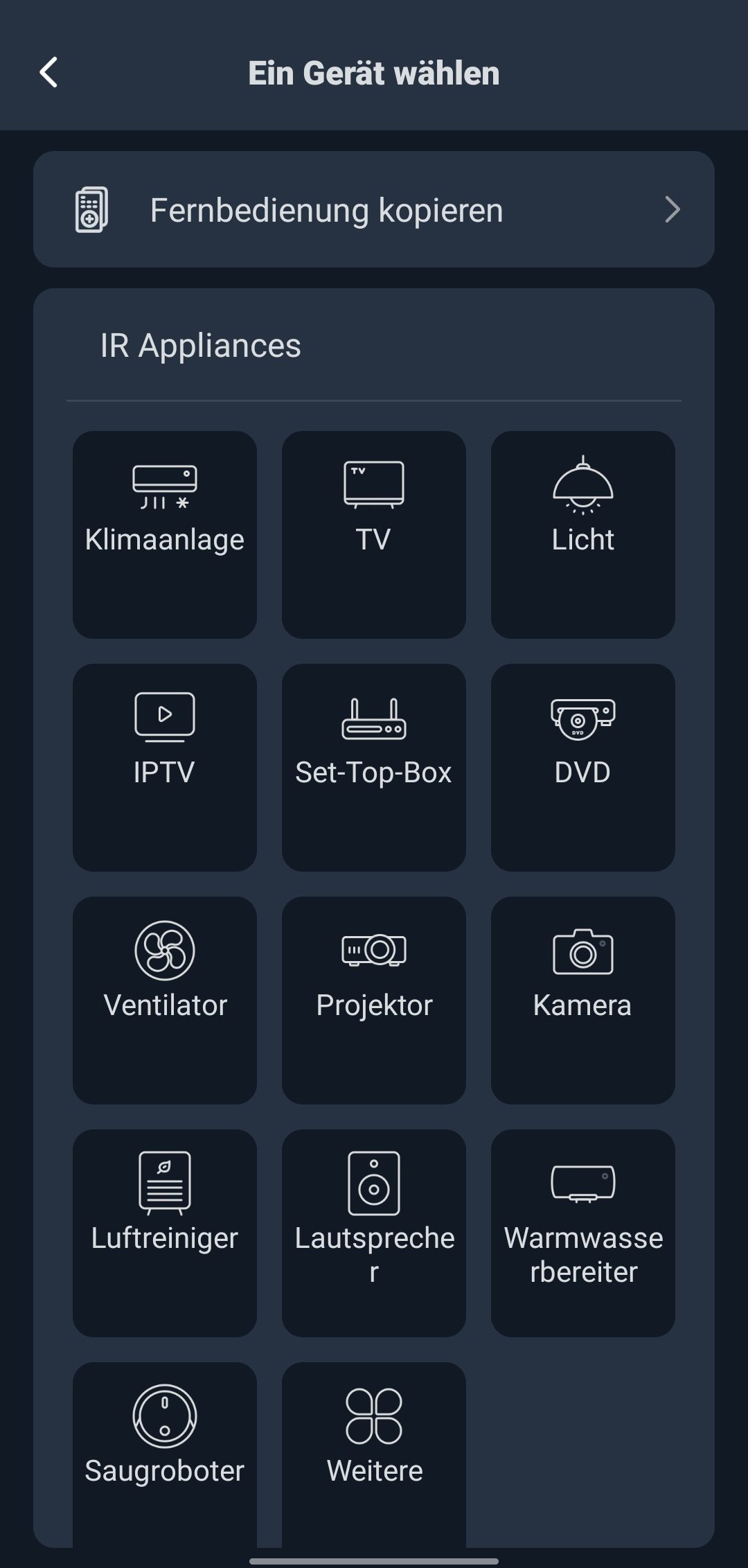Choose Kamera as the device
The height and width of the screenshot is (1568, 748).
(583, 1001)
